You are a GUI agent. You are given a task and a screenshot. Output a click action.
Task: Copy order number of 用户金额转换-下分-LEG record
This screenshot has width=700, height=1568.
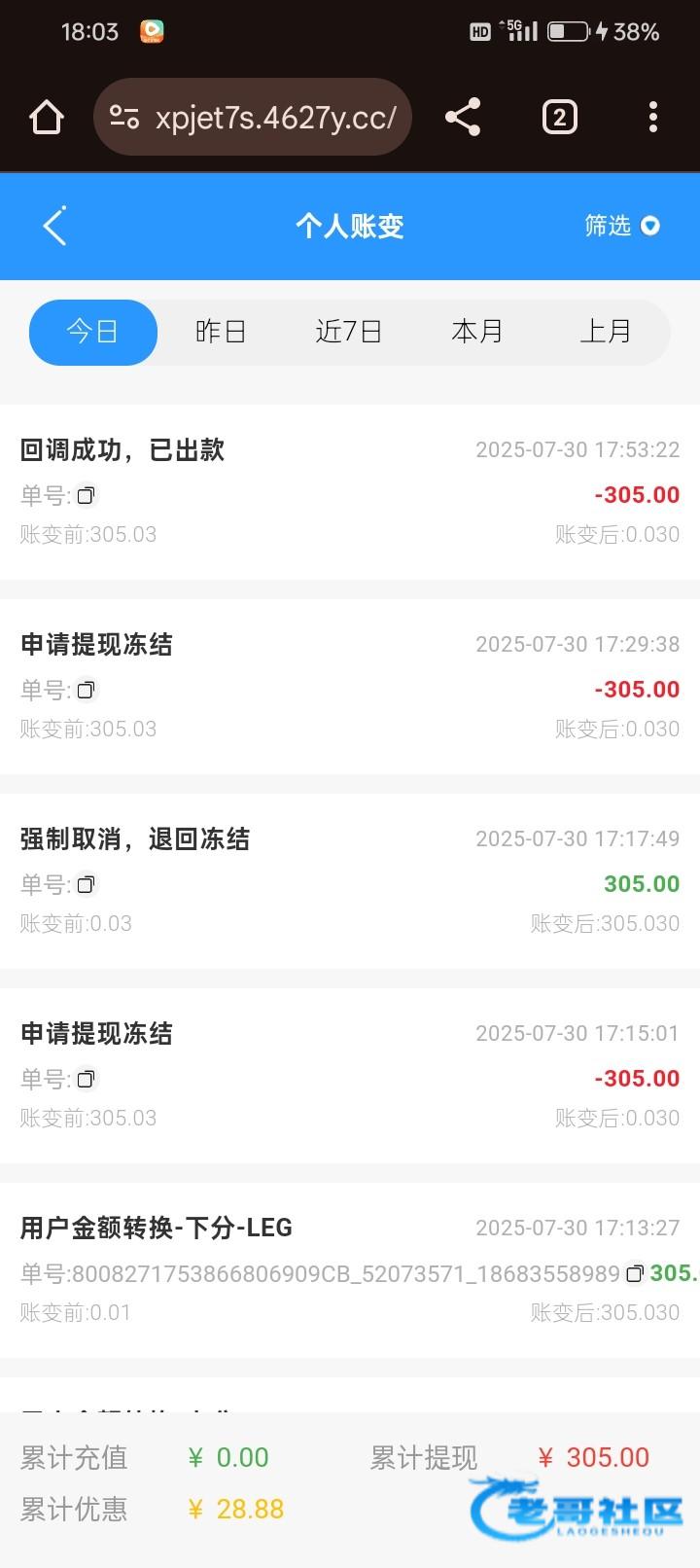click(634, 1273)
